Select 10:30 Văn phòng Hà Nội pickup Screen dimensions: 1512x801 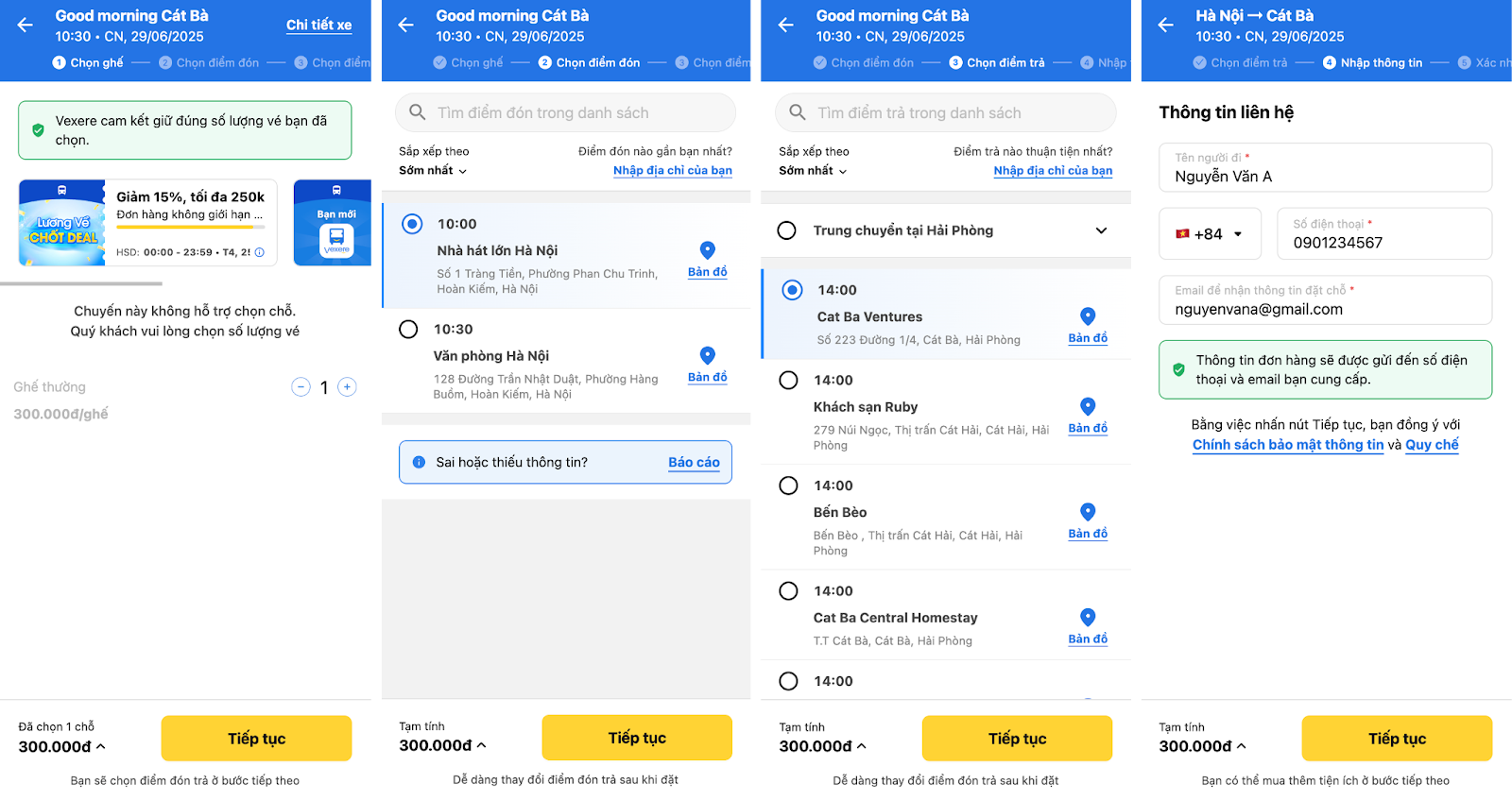click(408, 330)
